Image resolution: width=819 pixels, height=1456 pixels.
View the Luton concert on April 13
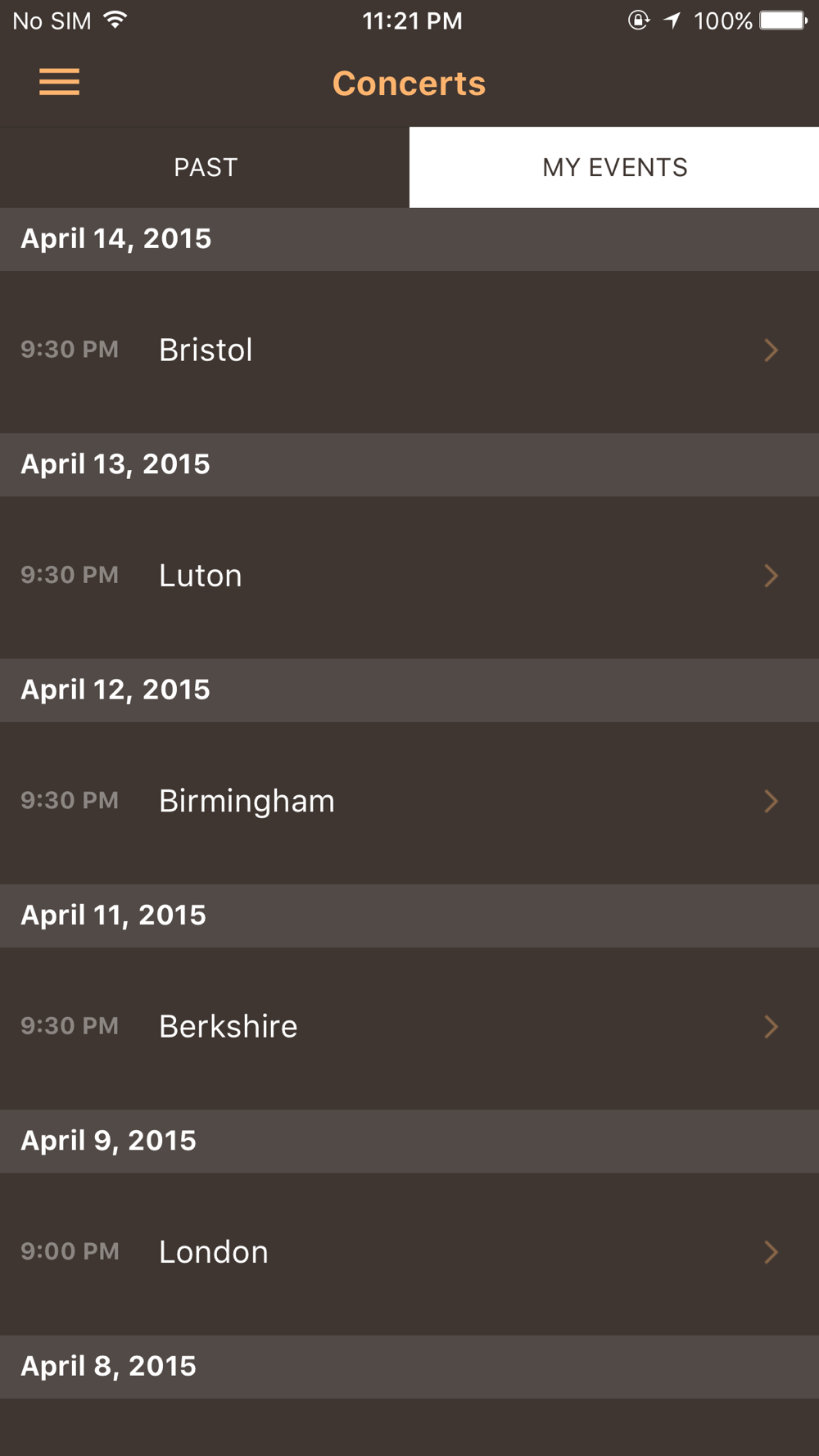409,576
